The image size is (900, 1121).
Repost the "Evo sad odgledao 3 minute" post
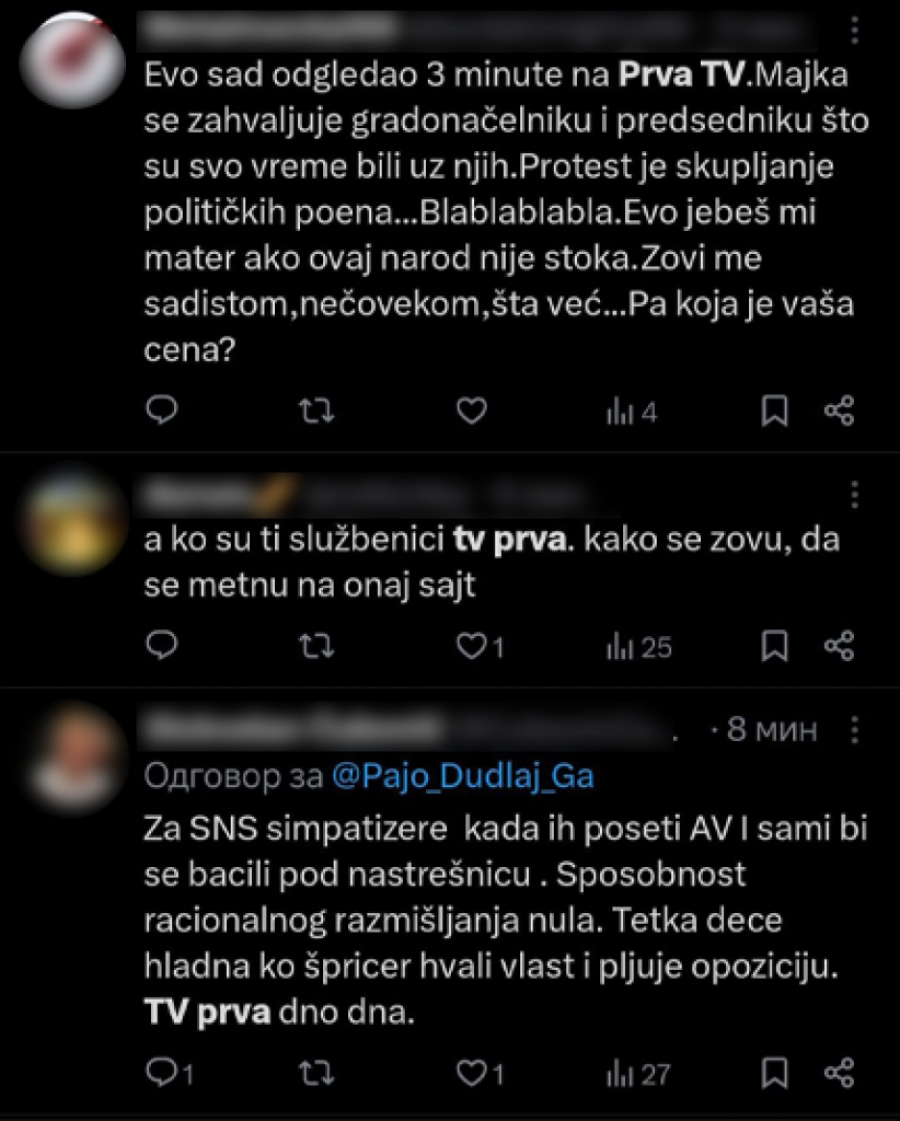(316, 411)
